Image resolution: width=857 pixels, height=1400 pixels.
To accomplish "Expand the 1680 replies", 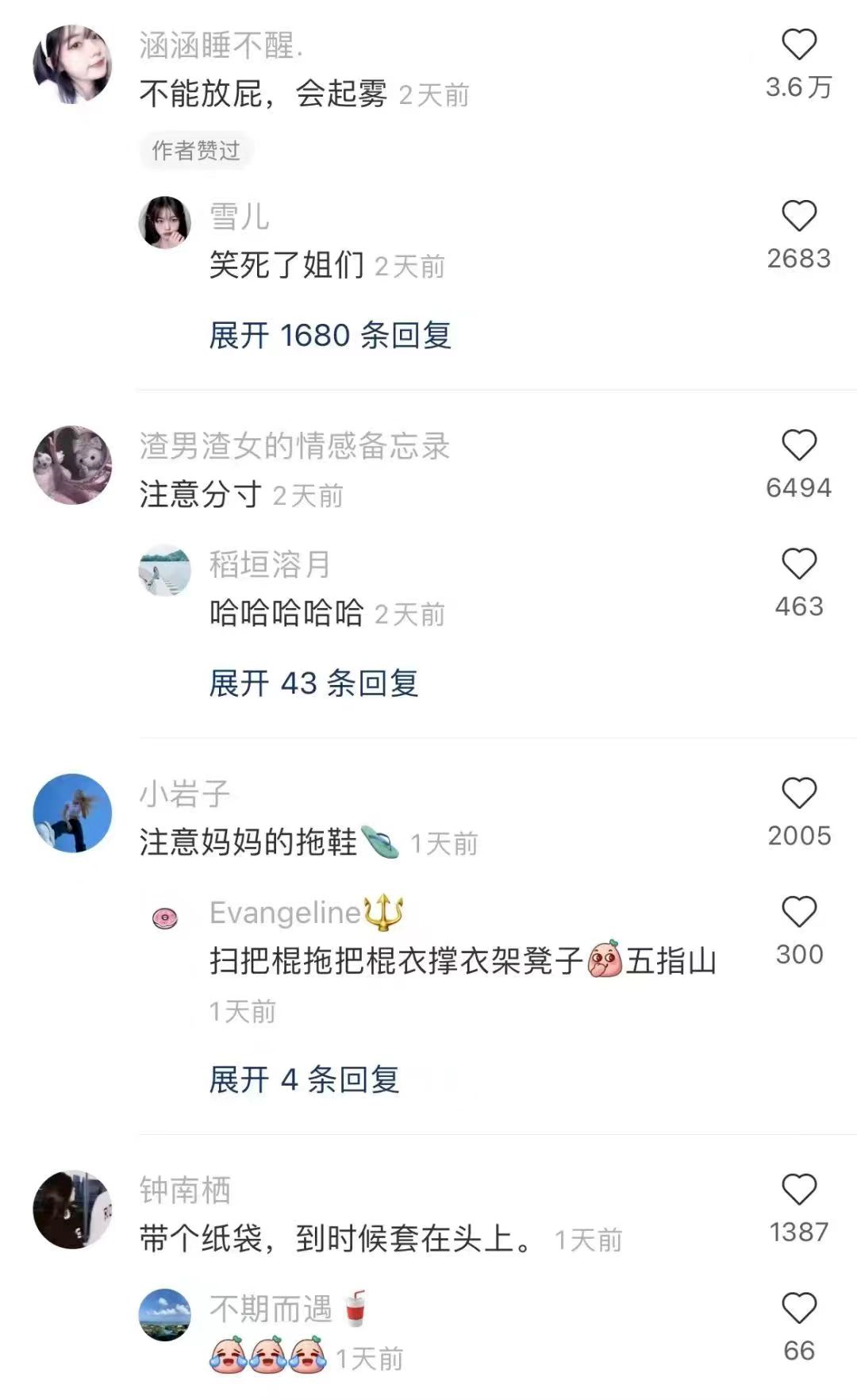I will point(329,336).
